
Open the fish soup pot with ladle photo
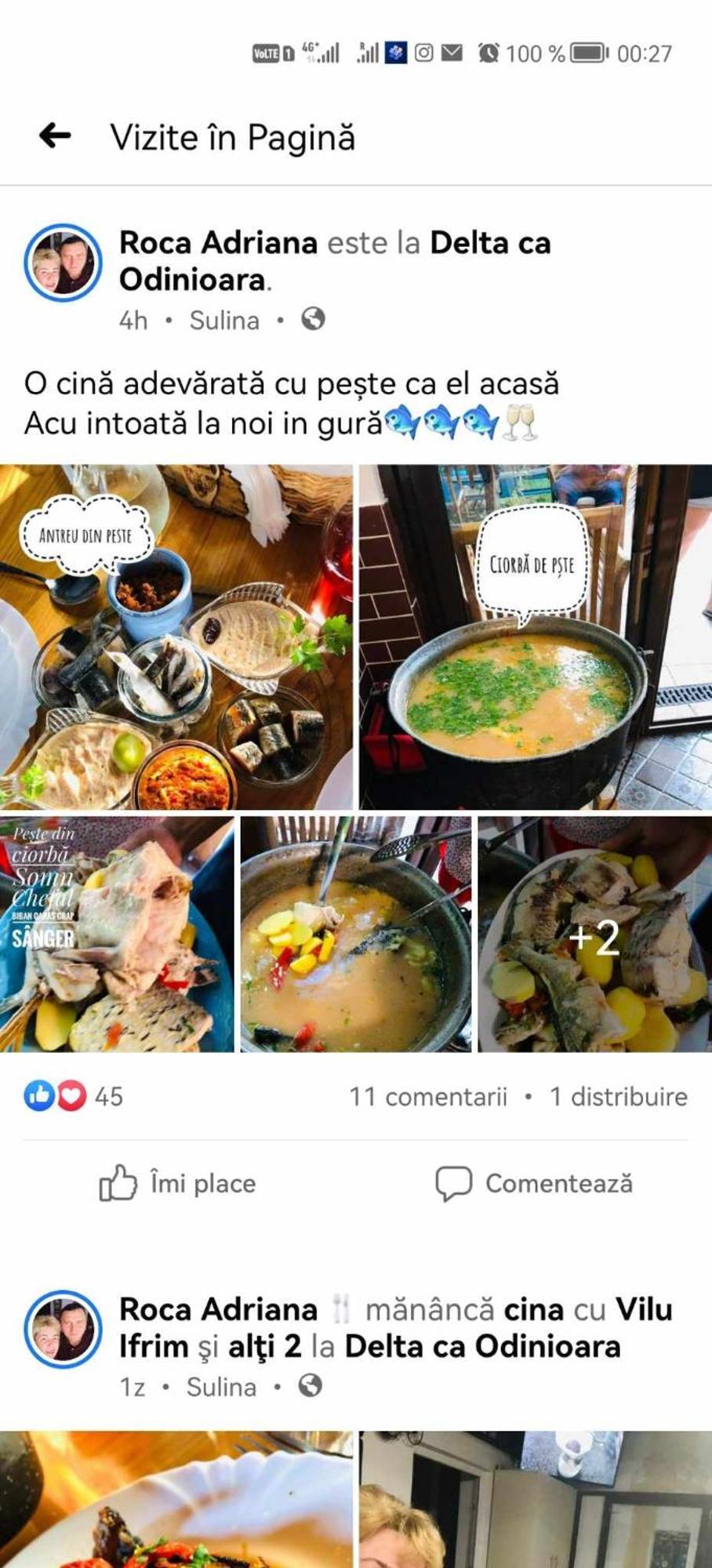tap(355, 934)
